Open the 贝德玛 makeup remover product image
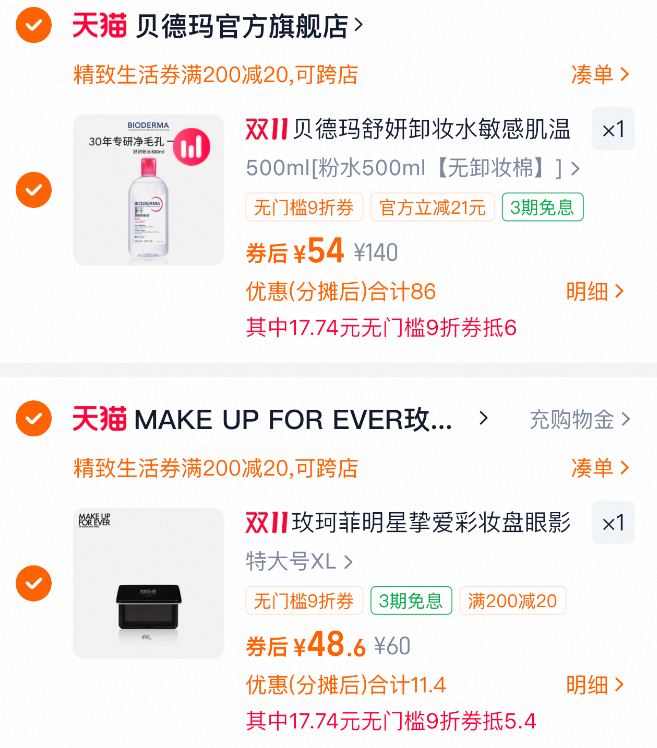Screen dimensions: 657x748 coord(148,189)
